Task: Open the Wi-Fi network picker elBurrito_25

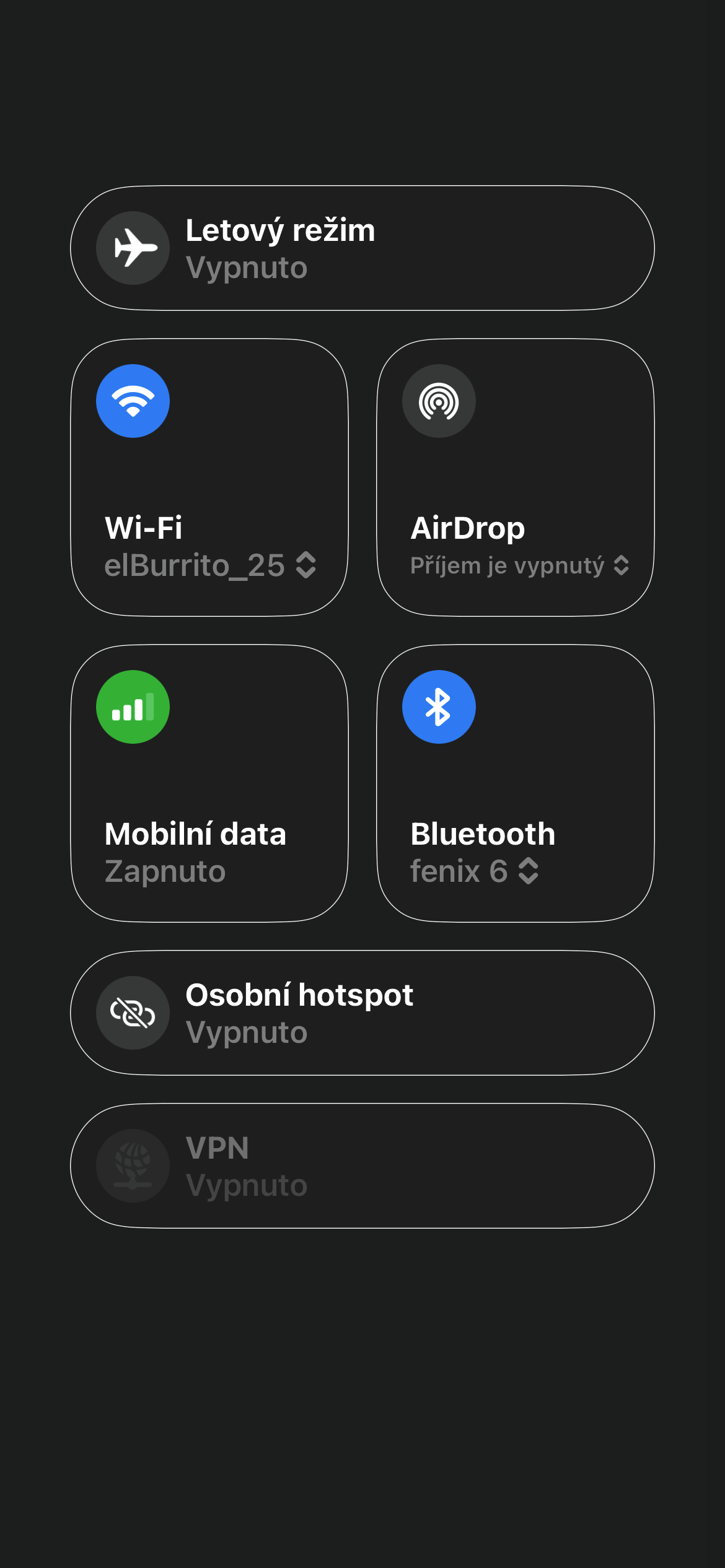Action: (x=210, y=565)
